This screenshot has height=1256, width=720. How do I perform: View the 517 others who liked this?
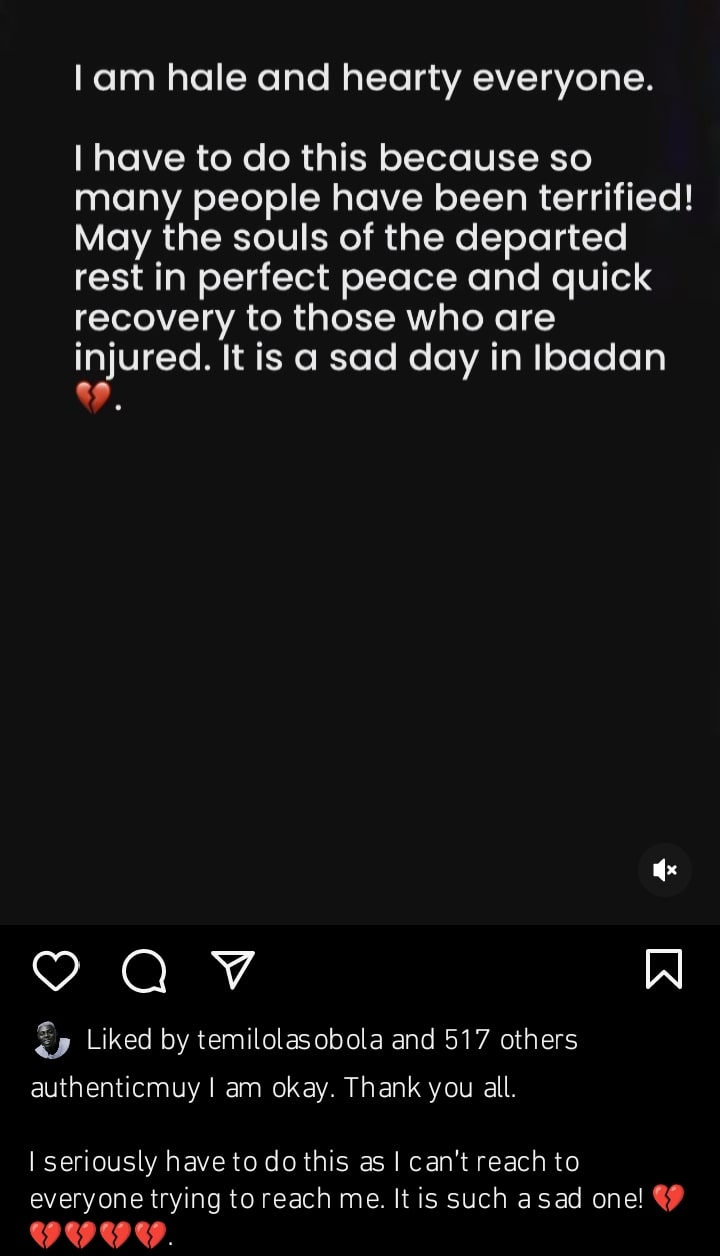(x=510, y=1040)
